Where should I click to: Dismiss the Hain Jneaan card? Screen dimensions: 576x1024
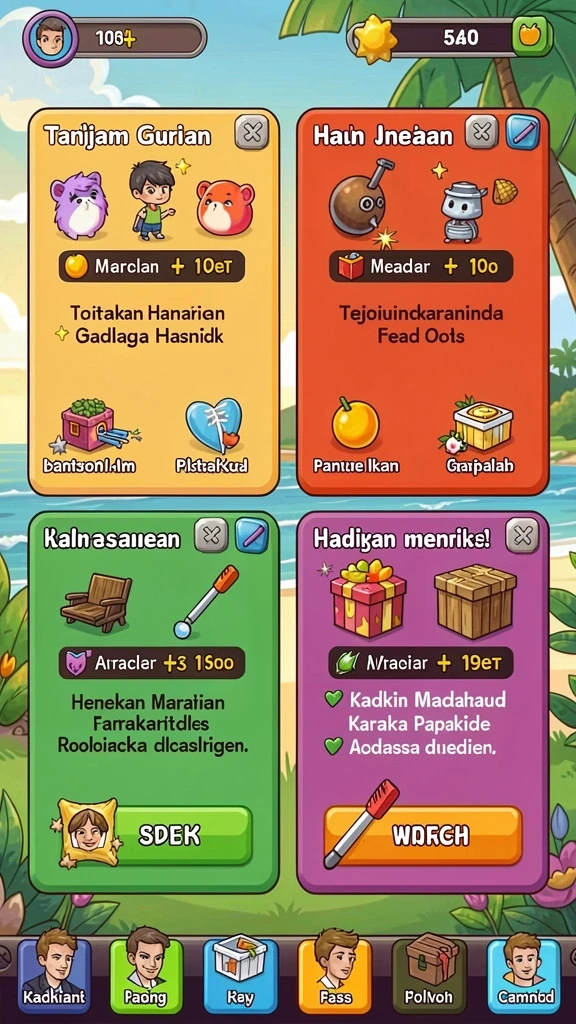coord(482,133)
